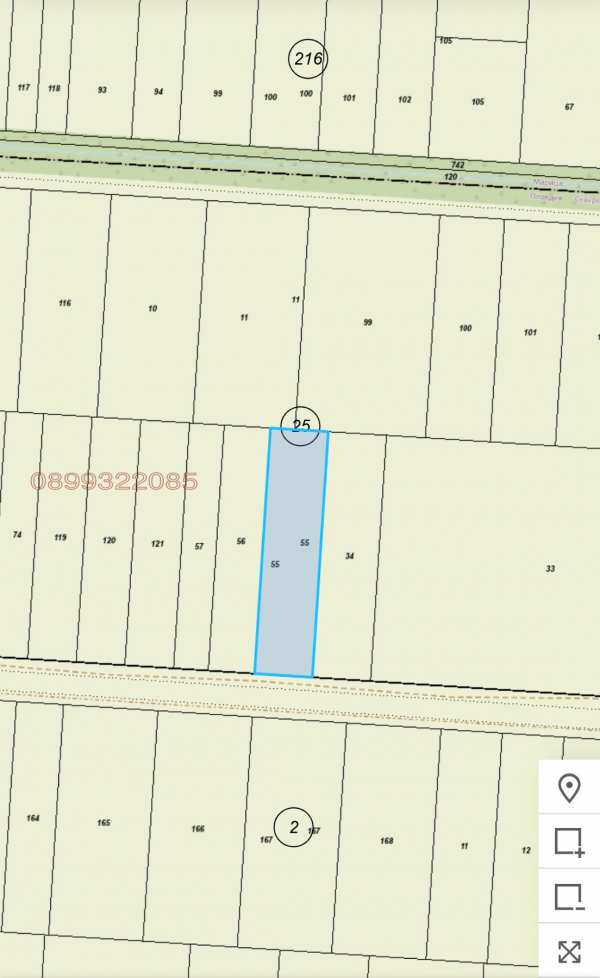Expand the map to full extent
Image resolution: width=600 pixels, height=978 pixels.
pyautogui.click(x=569, y=951)
